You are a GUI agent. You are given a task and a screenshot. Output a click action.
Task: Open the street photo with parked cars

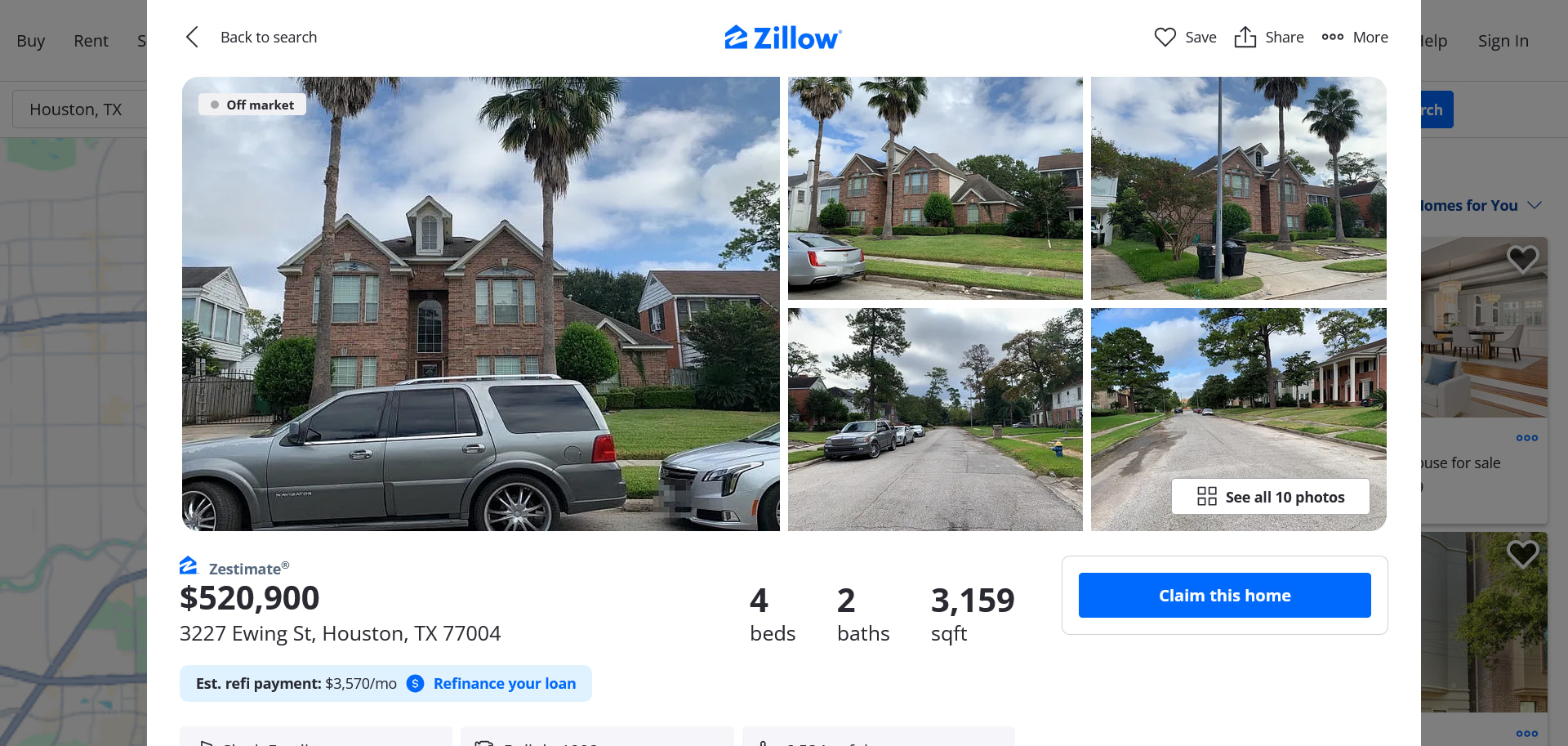pos(935,419)
